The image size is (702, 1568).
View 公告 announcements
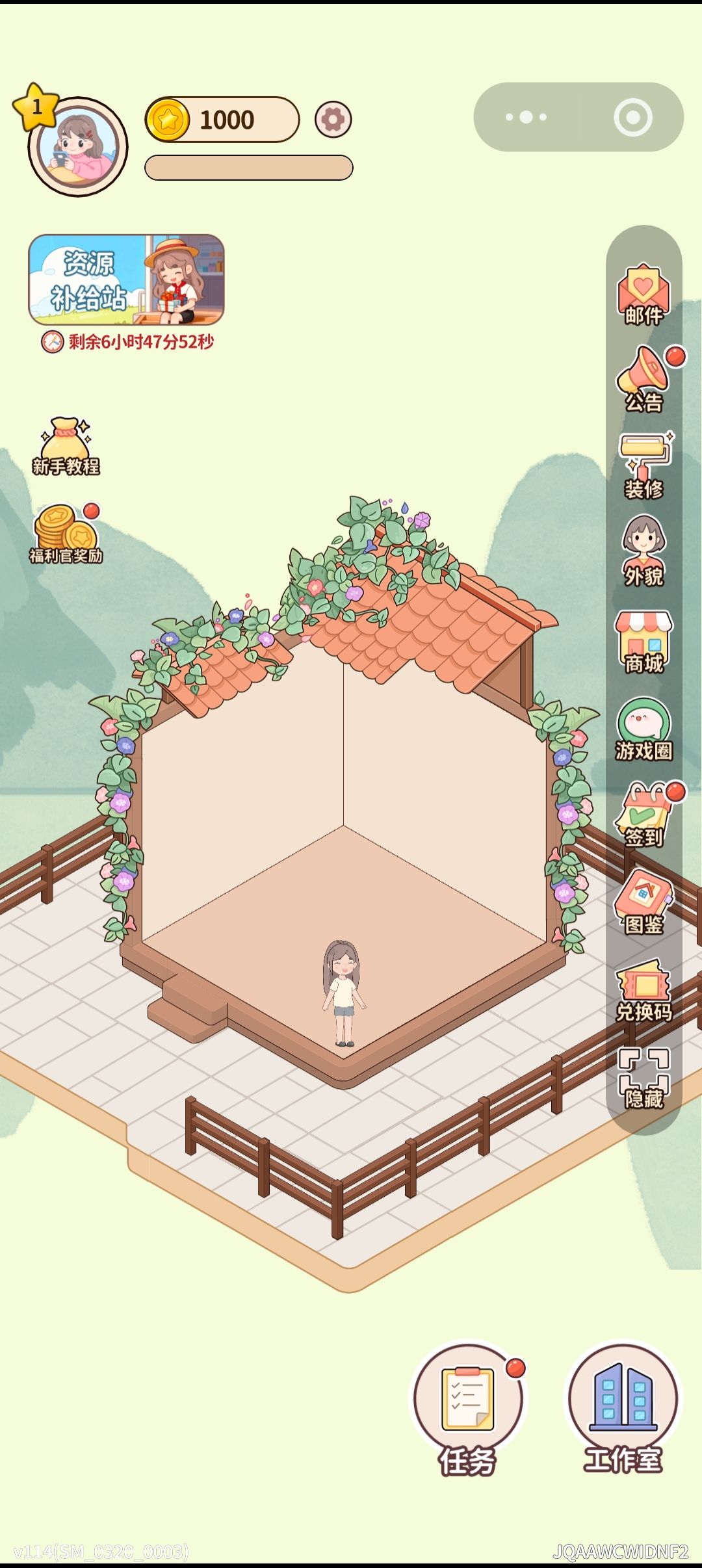[643, 380]
